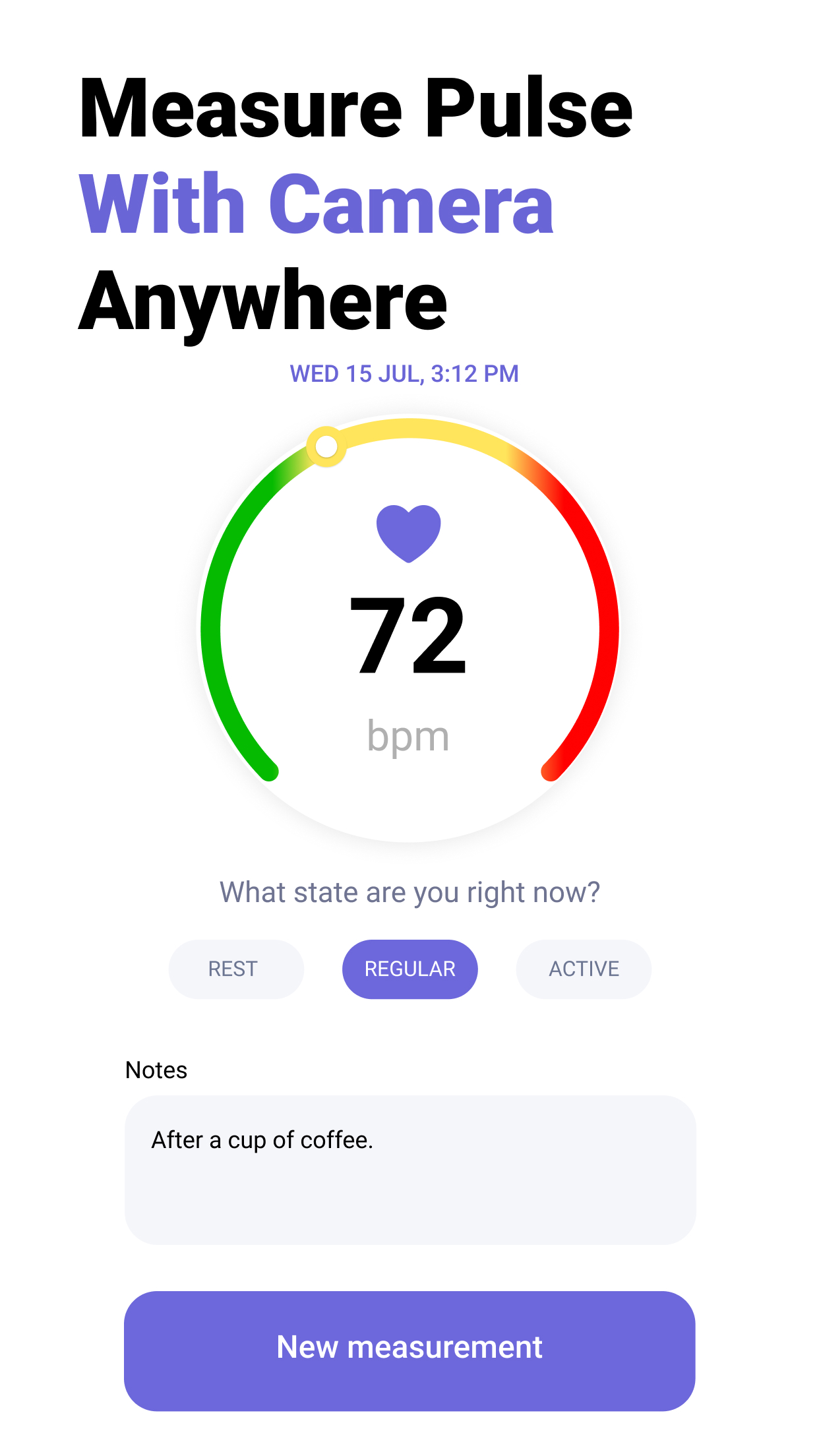Select the ACTIVE state
This screenshot has height=1456, width=819.
tap(583, 969)
